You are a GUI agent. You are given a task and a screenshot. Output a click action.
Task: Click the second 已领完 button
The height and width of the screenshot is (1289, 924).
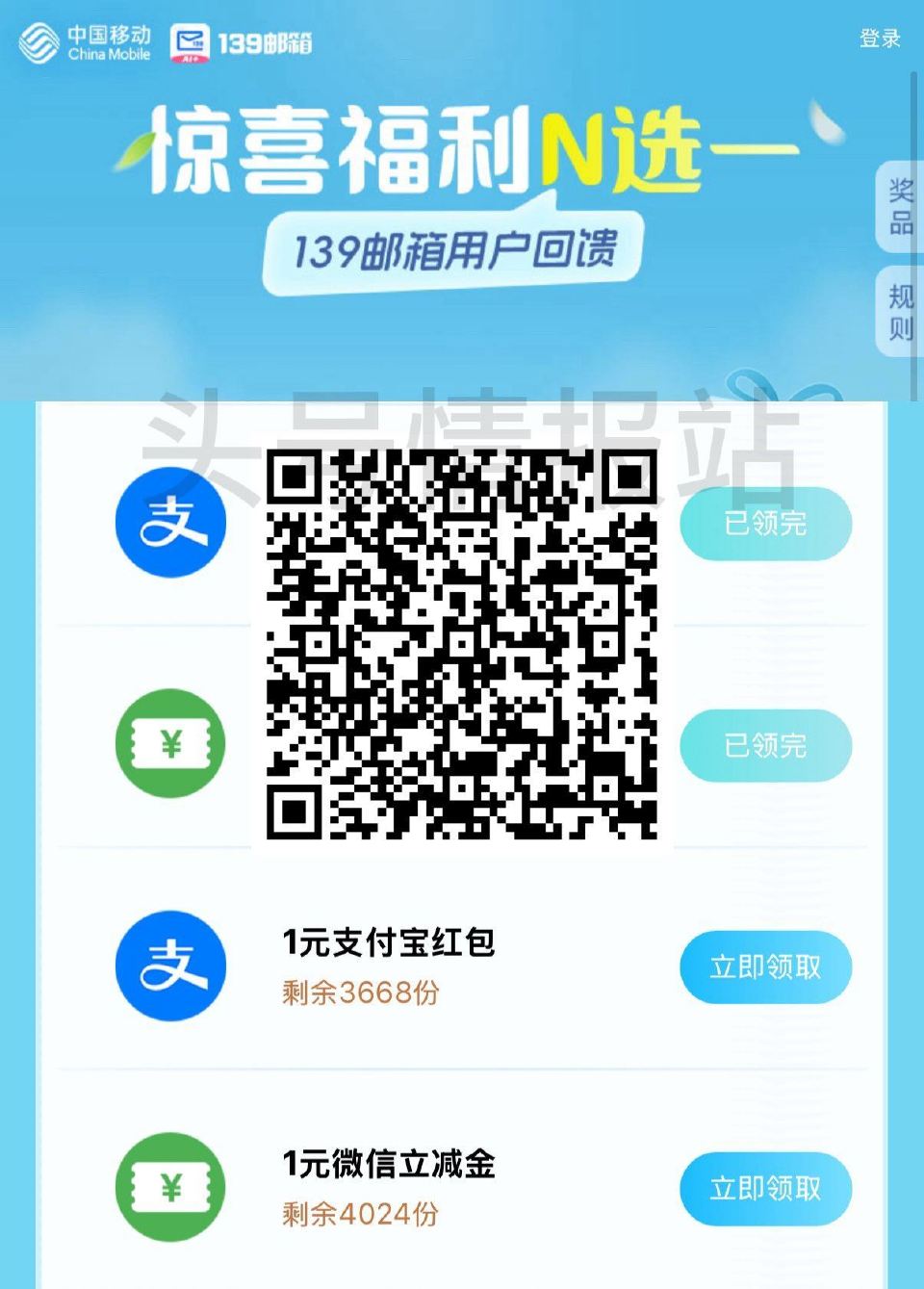[x=765, y=744]
